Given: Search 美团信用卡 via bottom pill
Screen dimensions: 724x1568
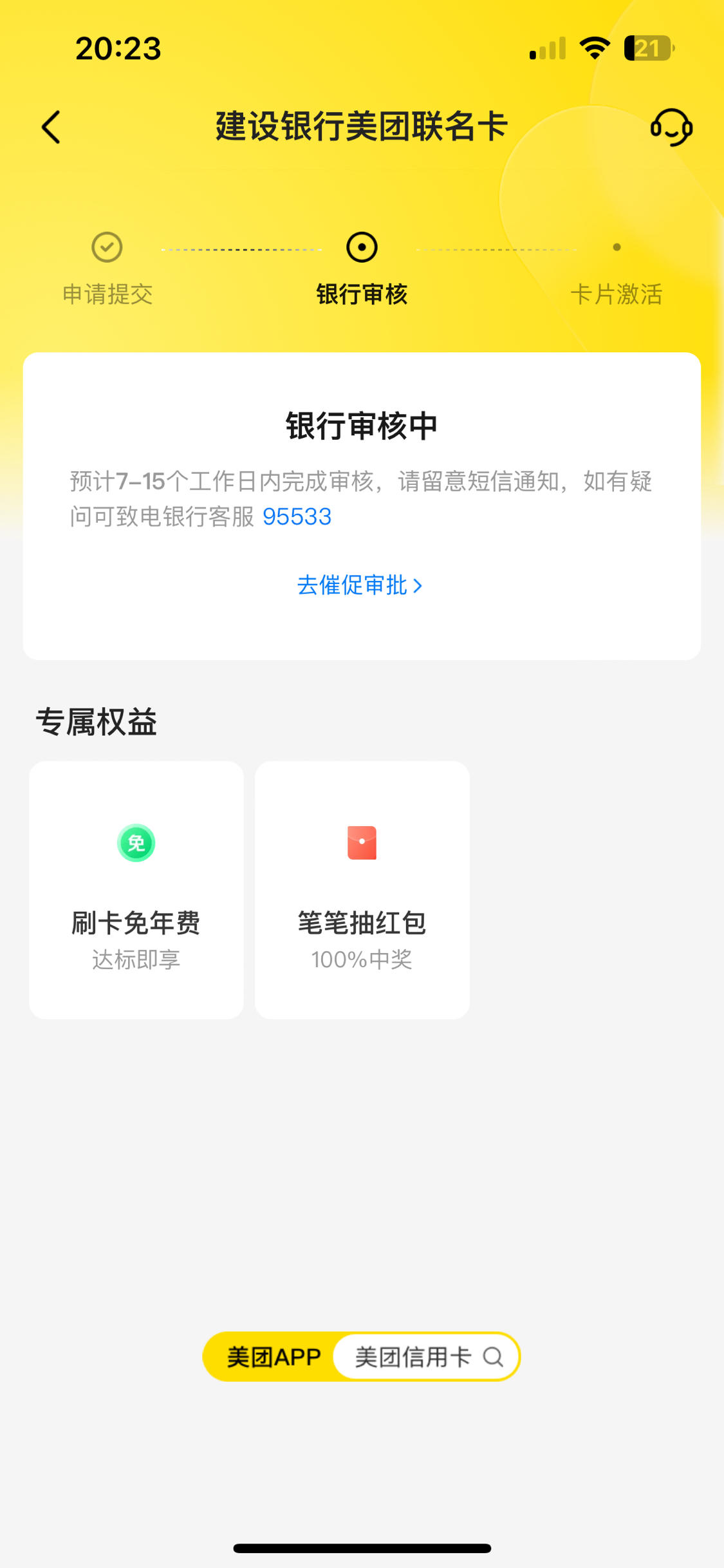Looking at the screenshot, I should click(x=427, y=1357).
